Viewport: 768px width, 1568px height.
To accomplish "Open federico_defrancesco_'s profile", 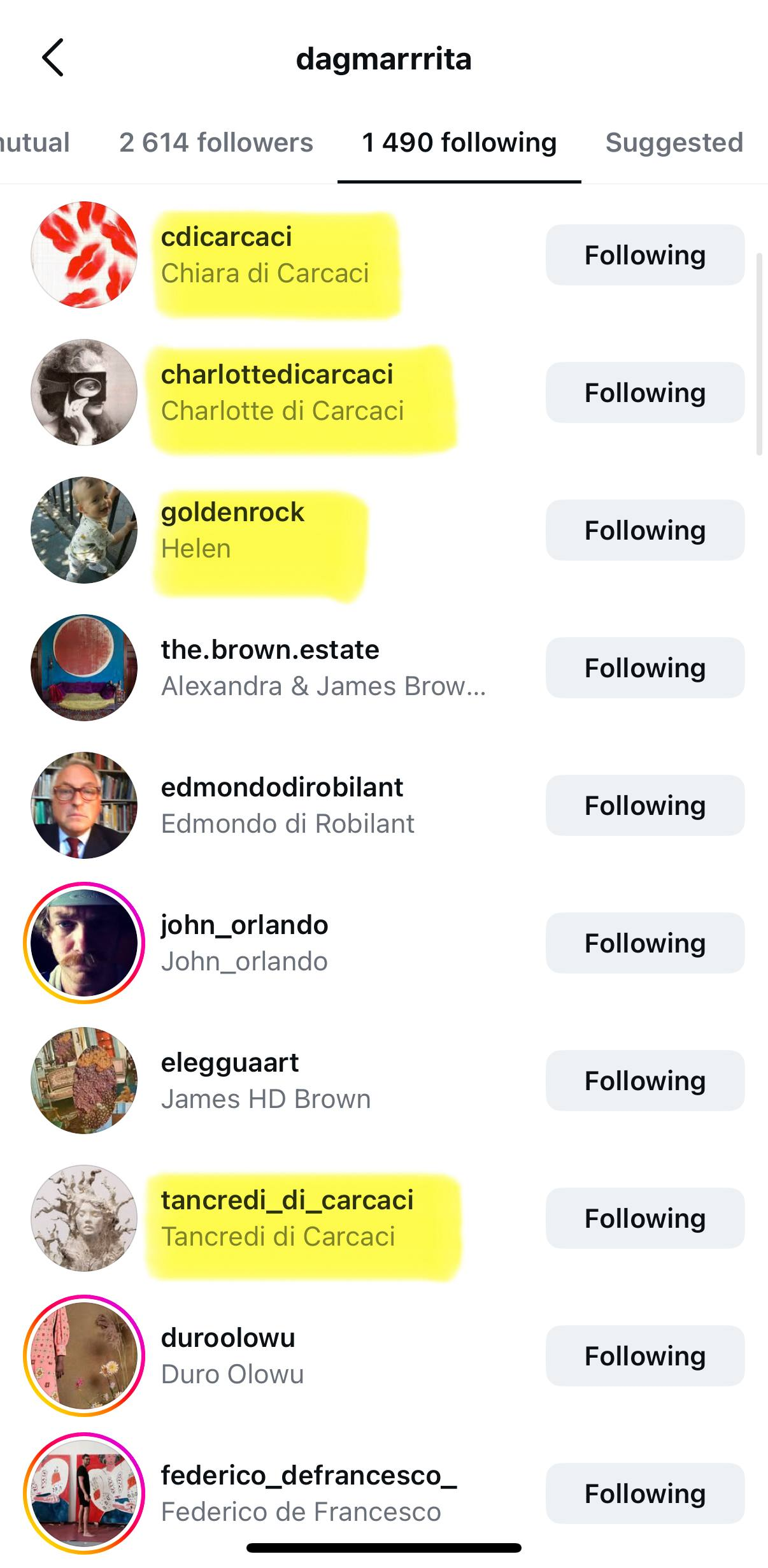I will point(308,1476).
